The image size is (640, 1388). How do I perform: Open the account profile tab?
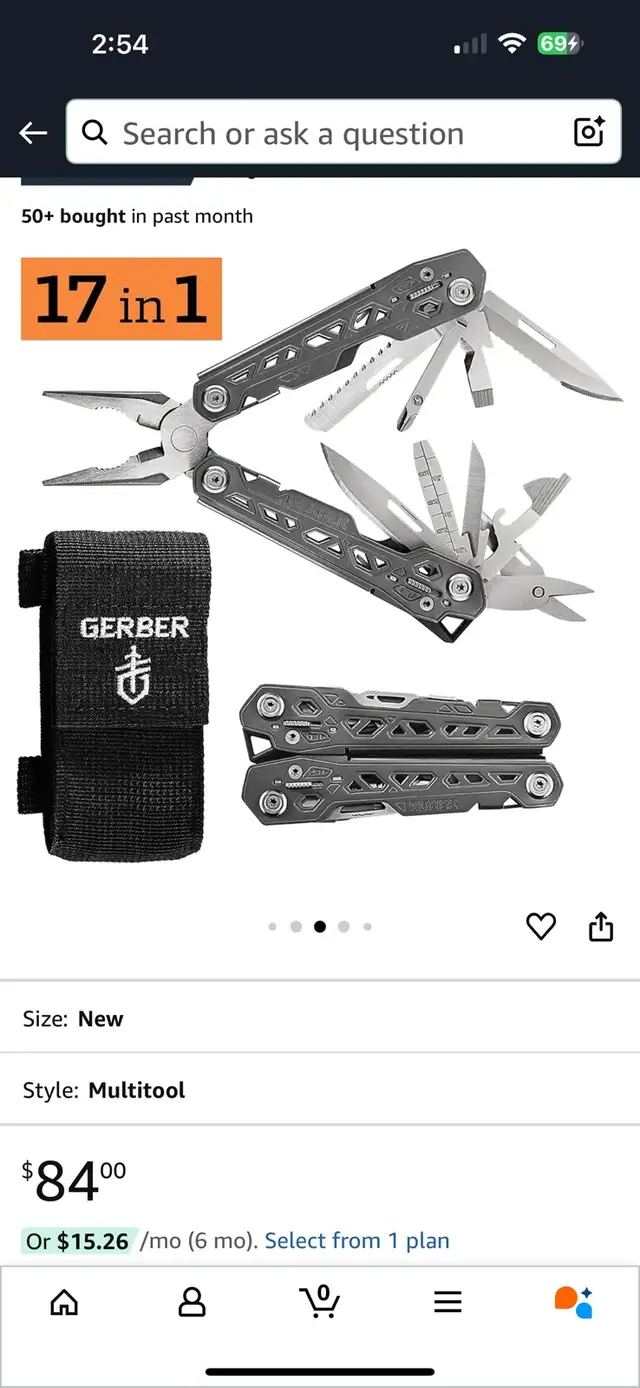point(191,1301)
